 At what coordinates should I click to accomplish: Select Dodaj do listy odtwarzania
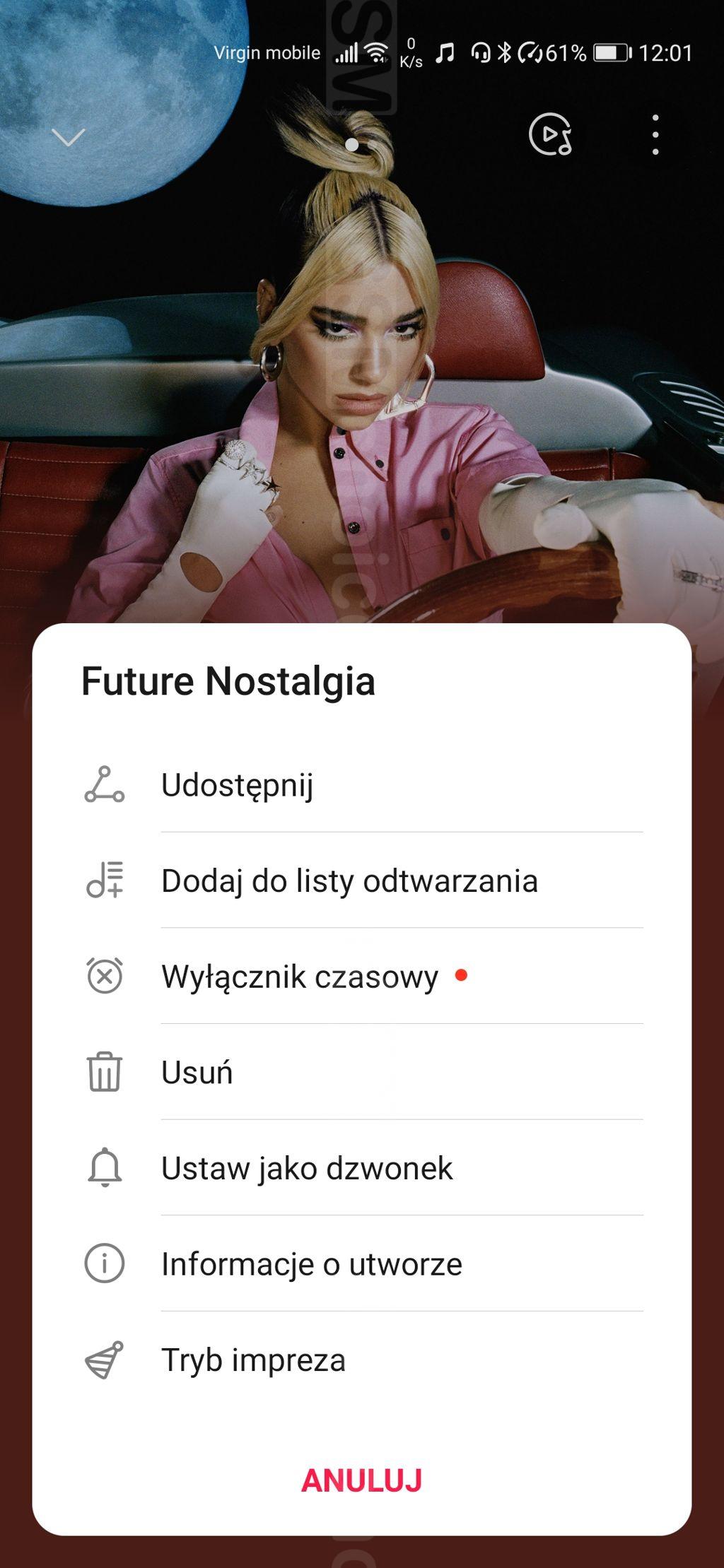(x=349, y=880)
